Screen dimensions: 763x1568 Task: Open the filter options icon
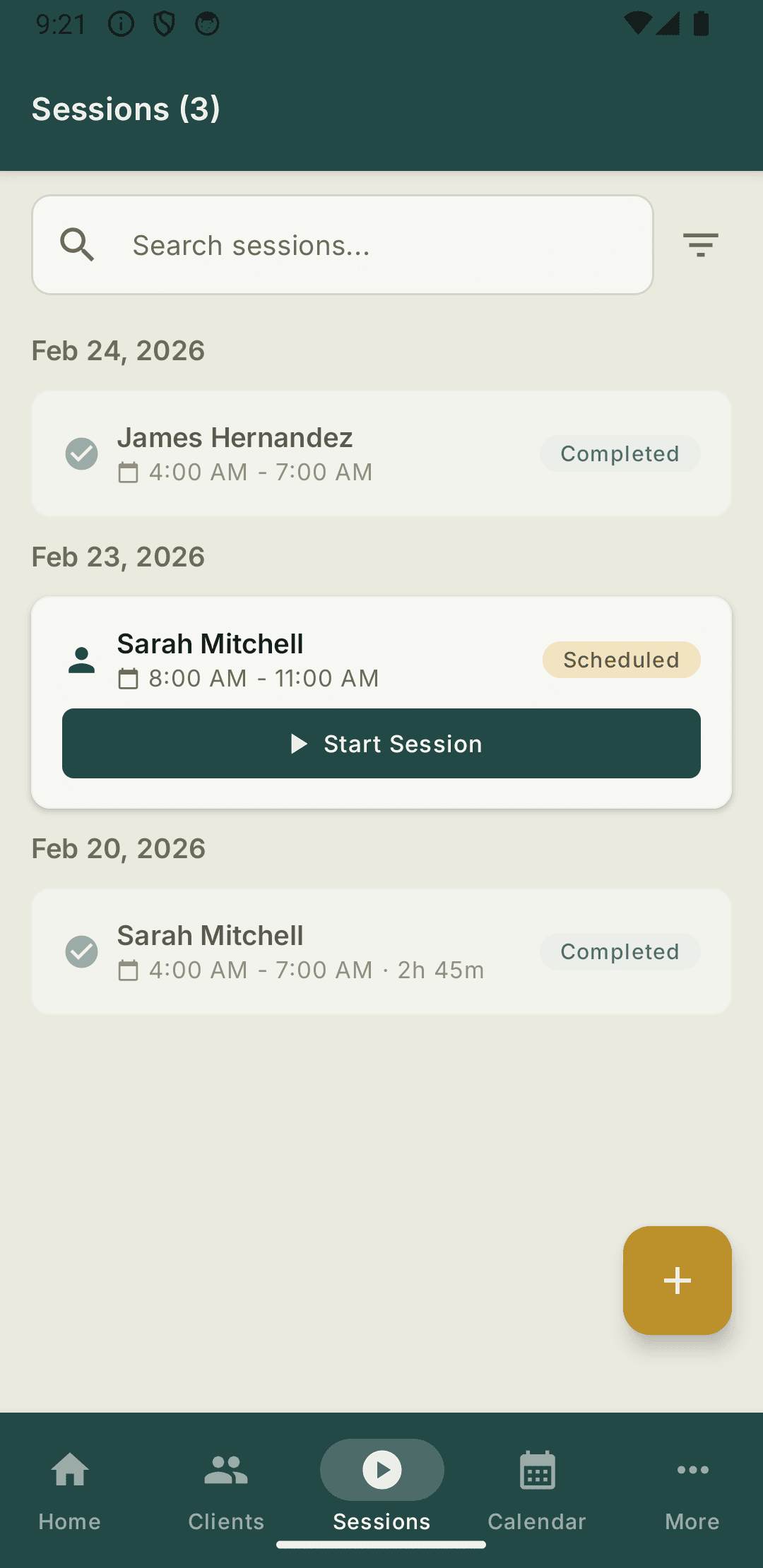pyautogui.click(x=701, y=244)
